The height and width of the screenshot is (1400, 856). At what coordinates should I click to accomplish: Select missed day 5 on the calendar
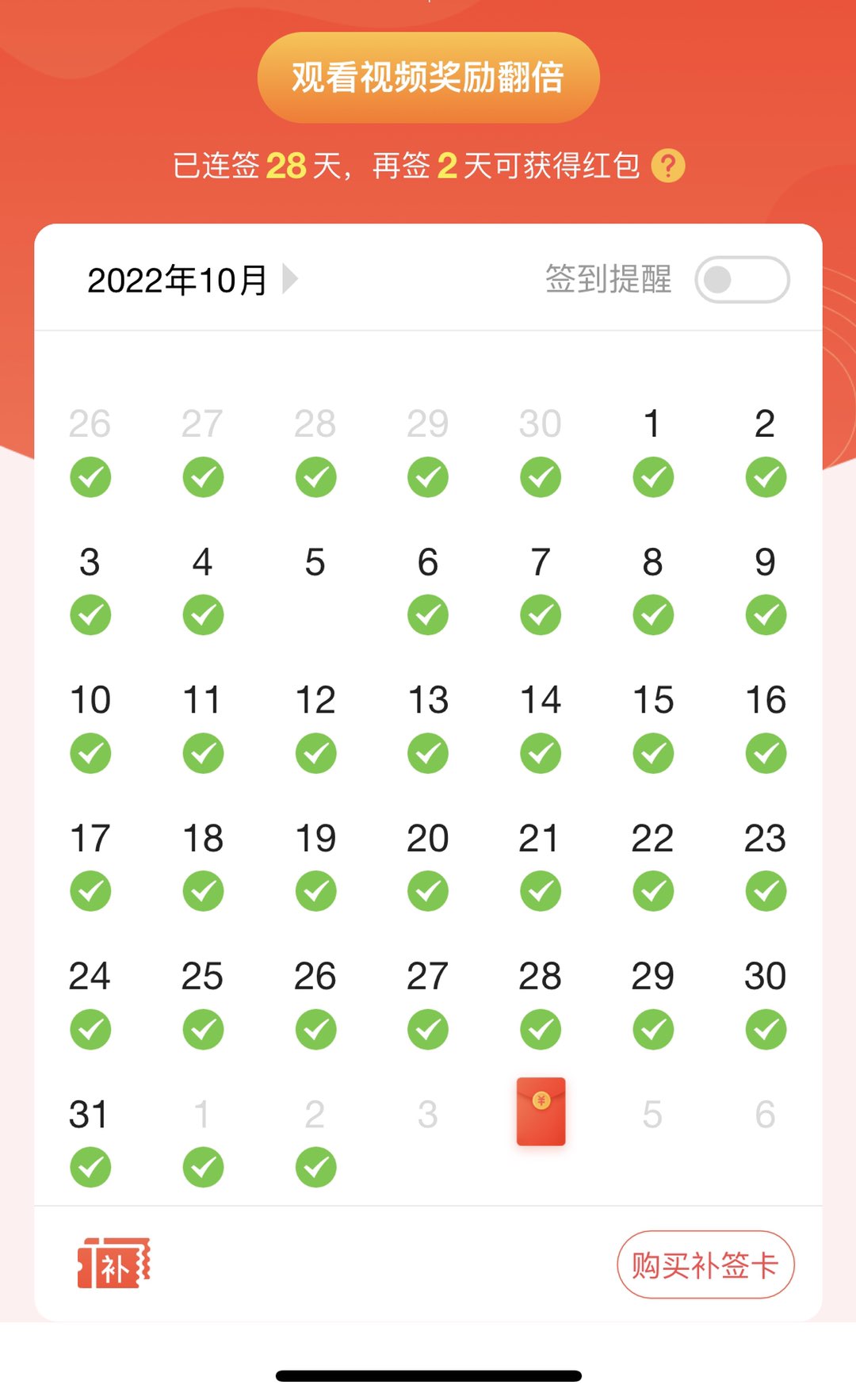click(315, 563)
